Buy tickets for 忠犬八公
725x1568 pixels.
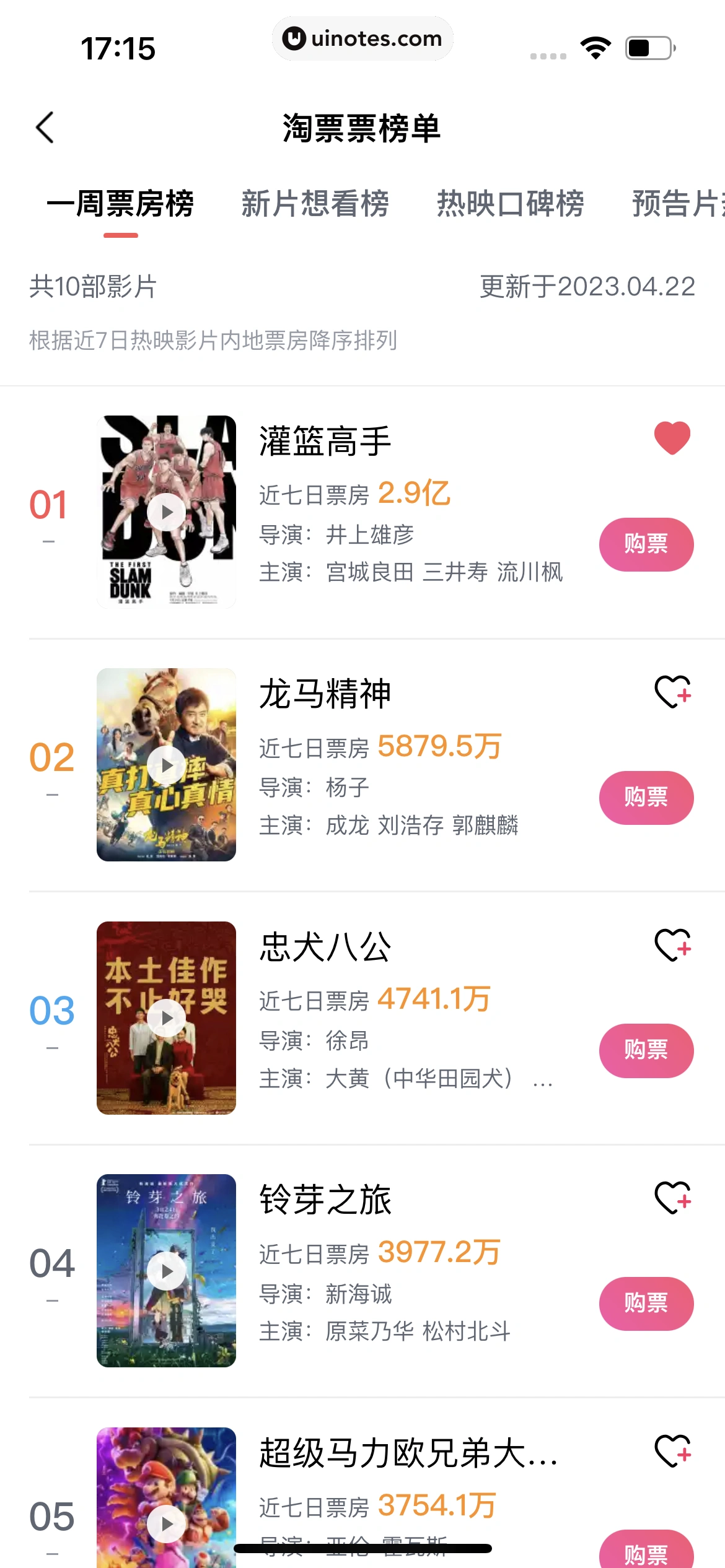click(646, 1050)
